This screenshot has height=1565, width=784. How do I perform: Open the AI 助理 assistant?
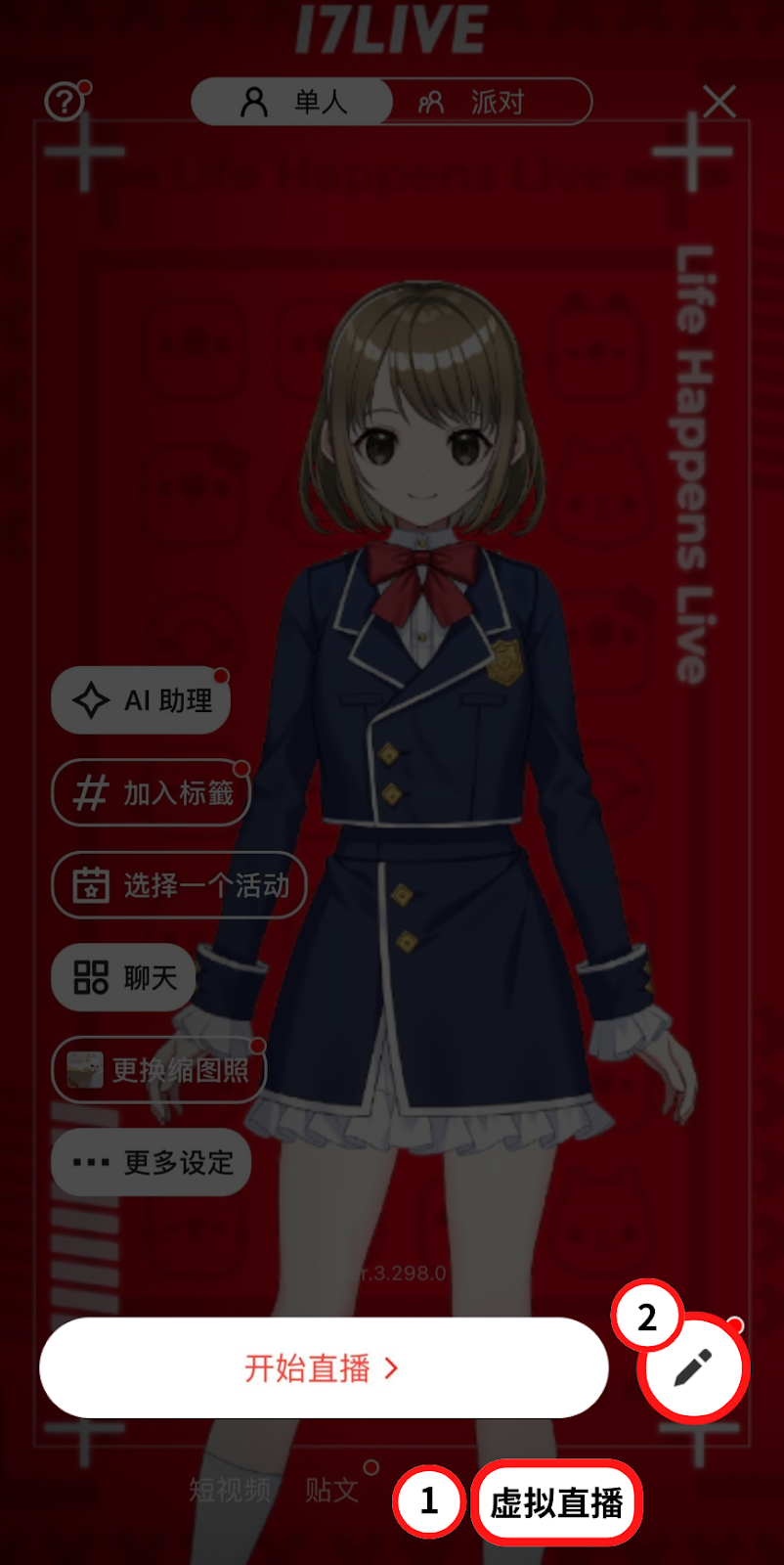click(x=142, y=700)
